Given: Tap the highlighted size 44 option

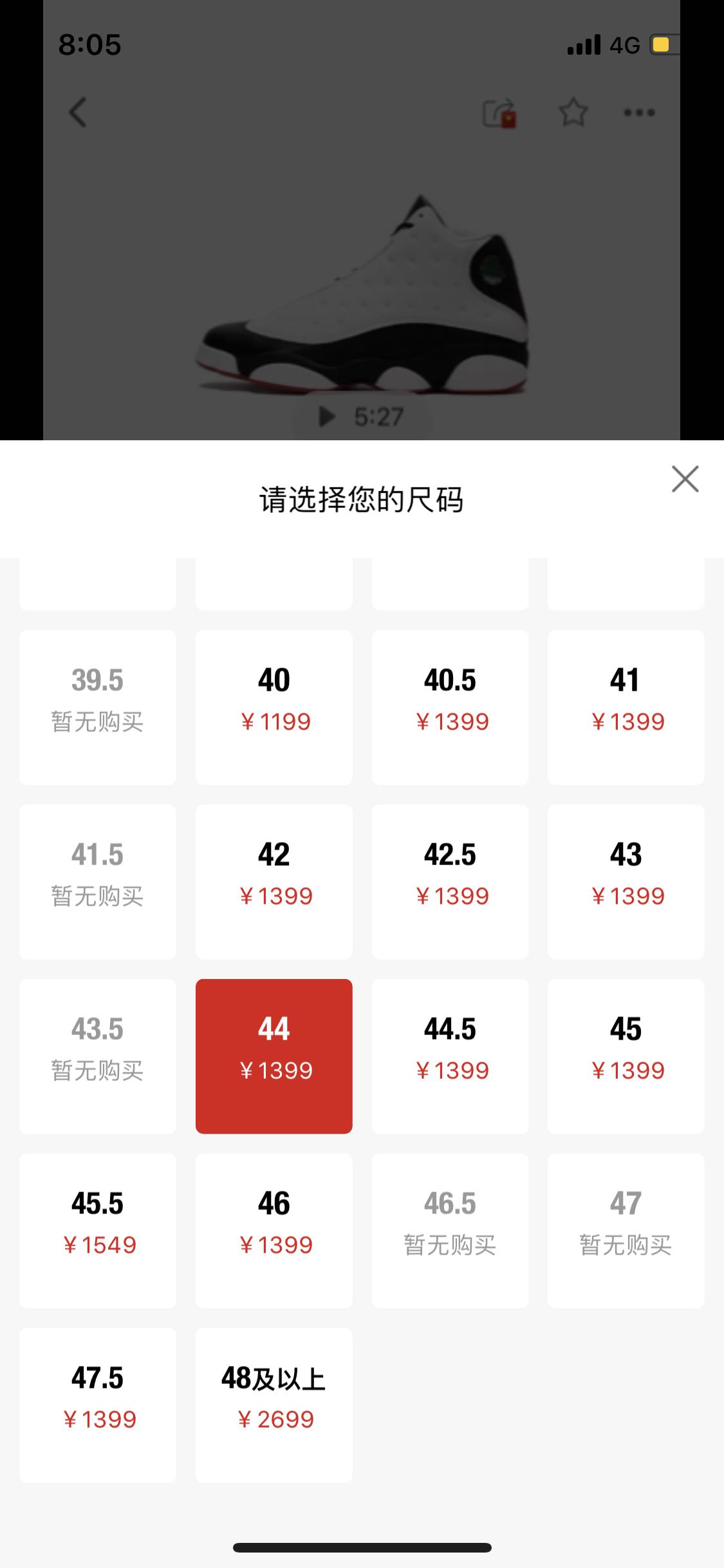Looking at the screenshot, I should 274,1056.
